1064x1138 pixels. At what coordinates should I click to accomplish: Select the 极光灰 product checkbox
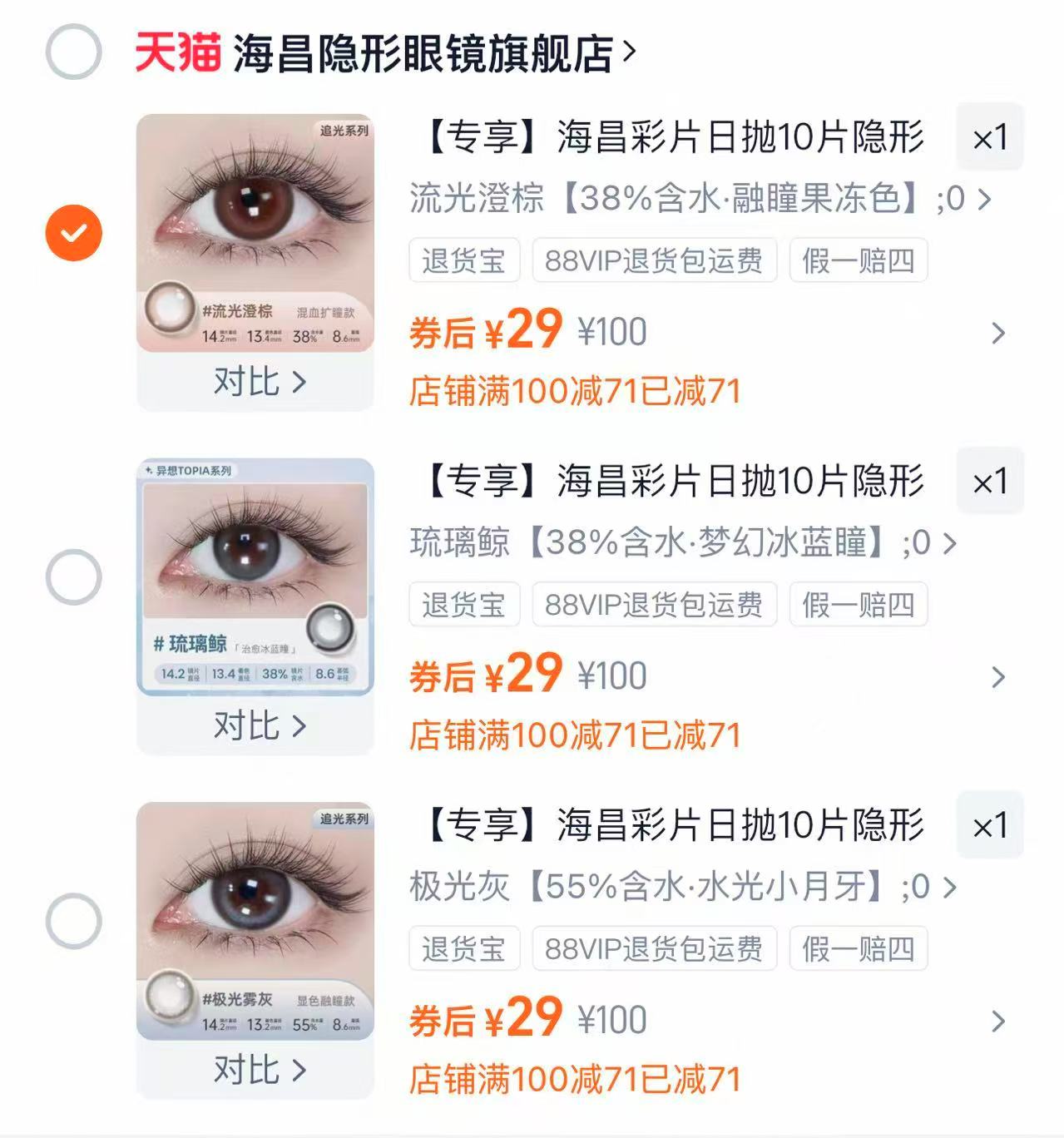coord(73,918)
